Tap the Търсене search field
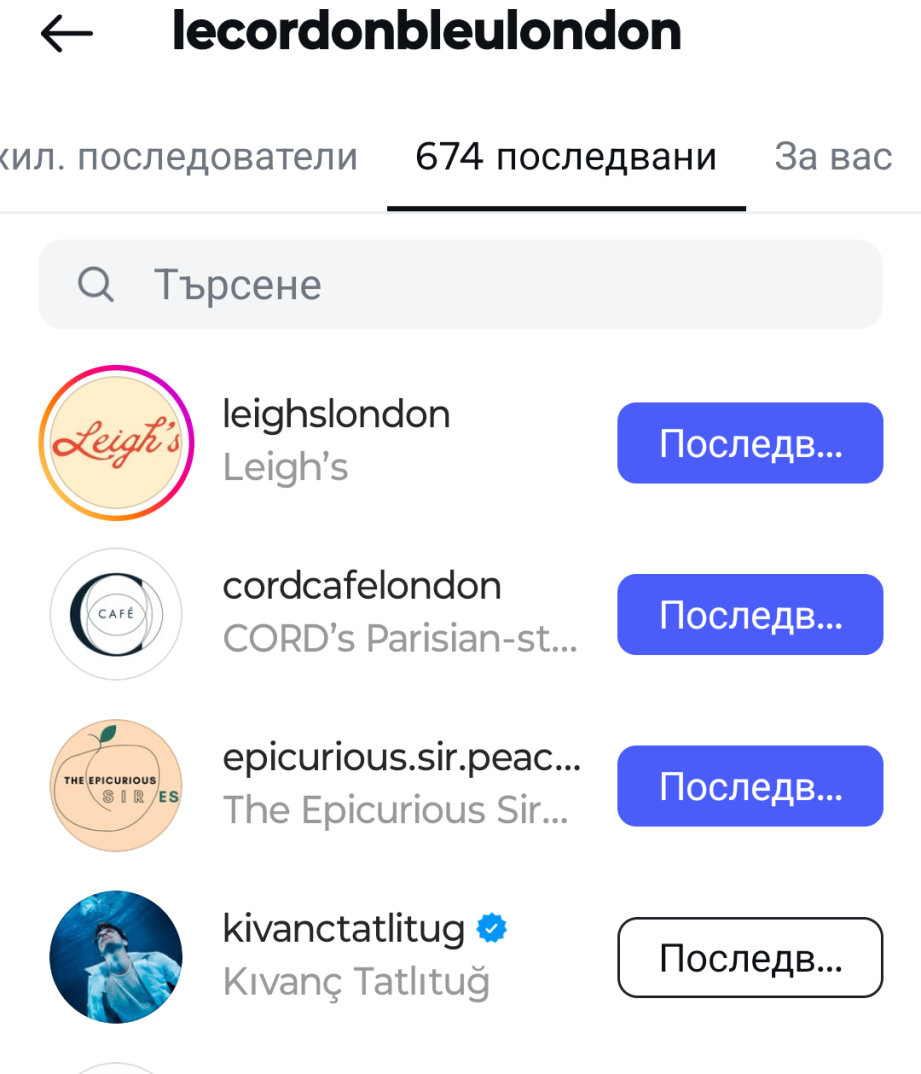Screen dimensions: 921x1074 460,285
